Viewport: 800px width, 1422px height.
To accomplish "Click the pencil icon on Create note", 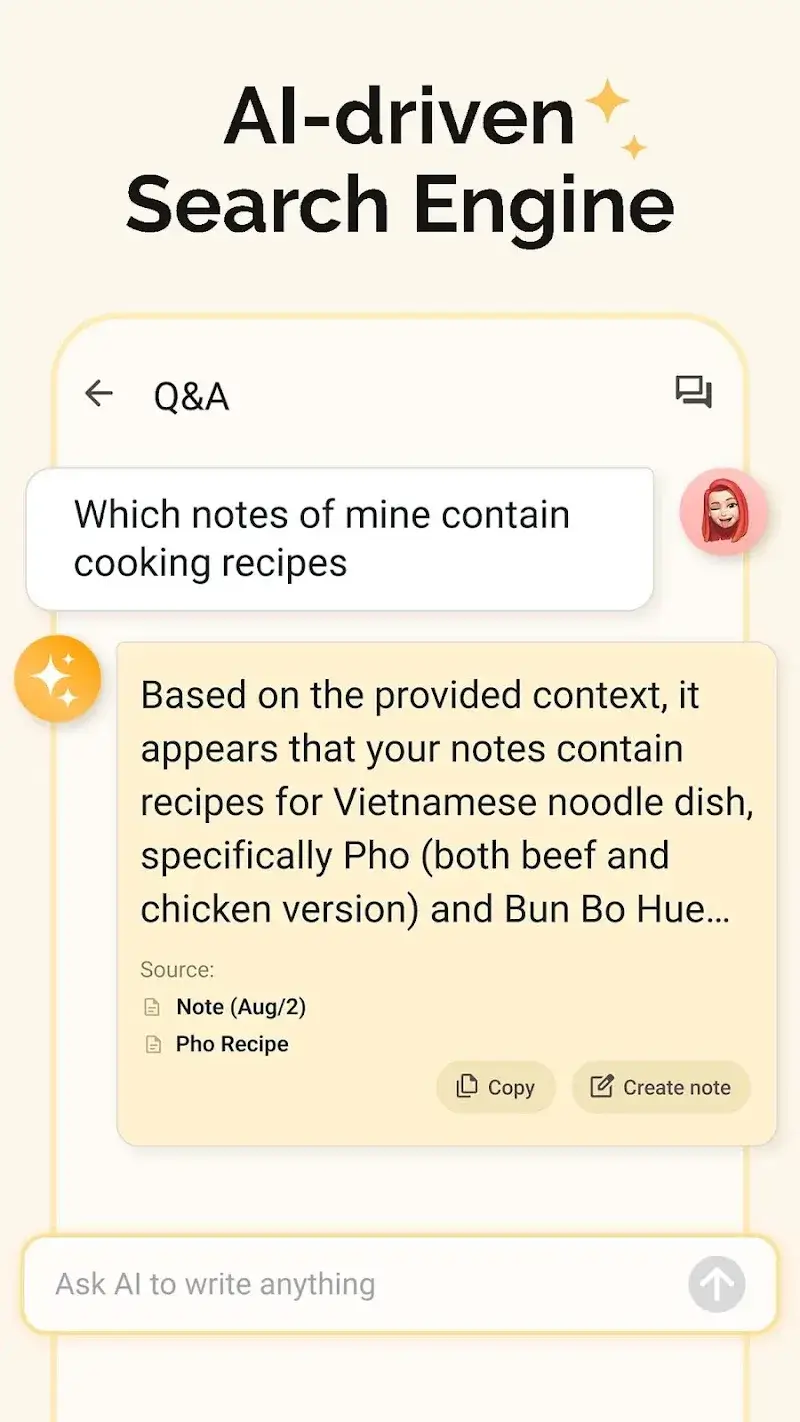I will tap(602, 1087).
